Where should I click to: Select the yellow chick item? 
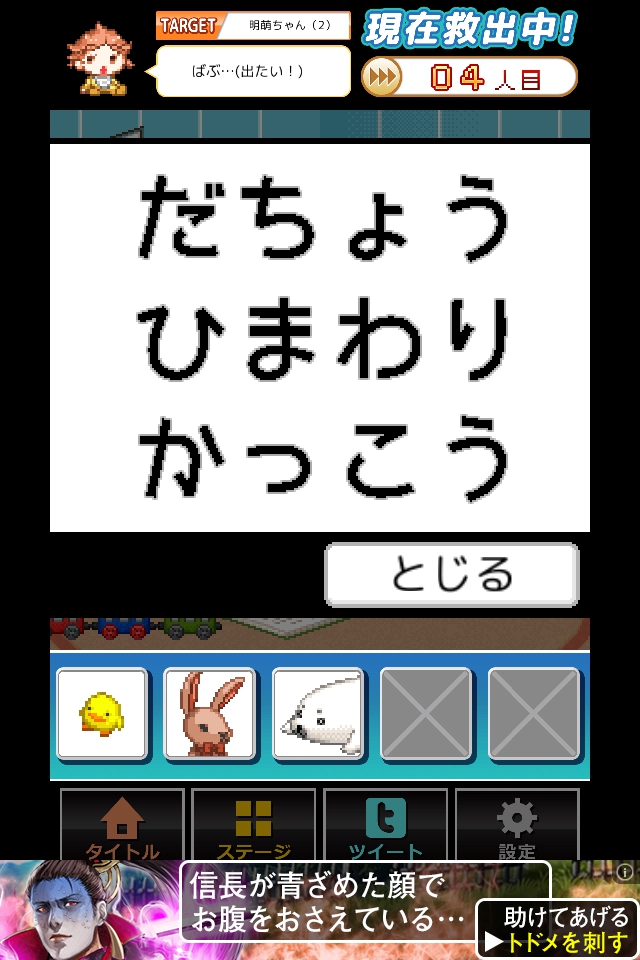(102, 714)
